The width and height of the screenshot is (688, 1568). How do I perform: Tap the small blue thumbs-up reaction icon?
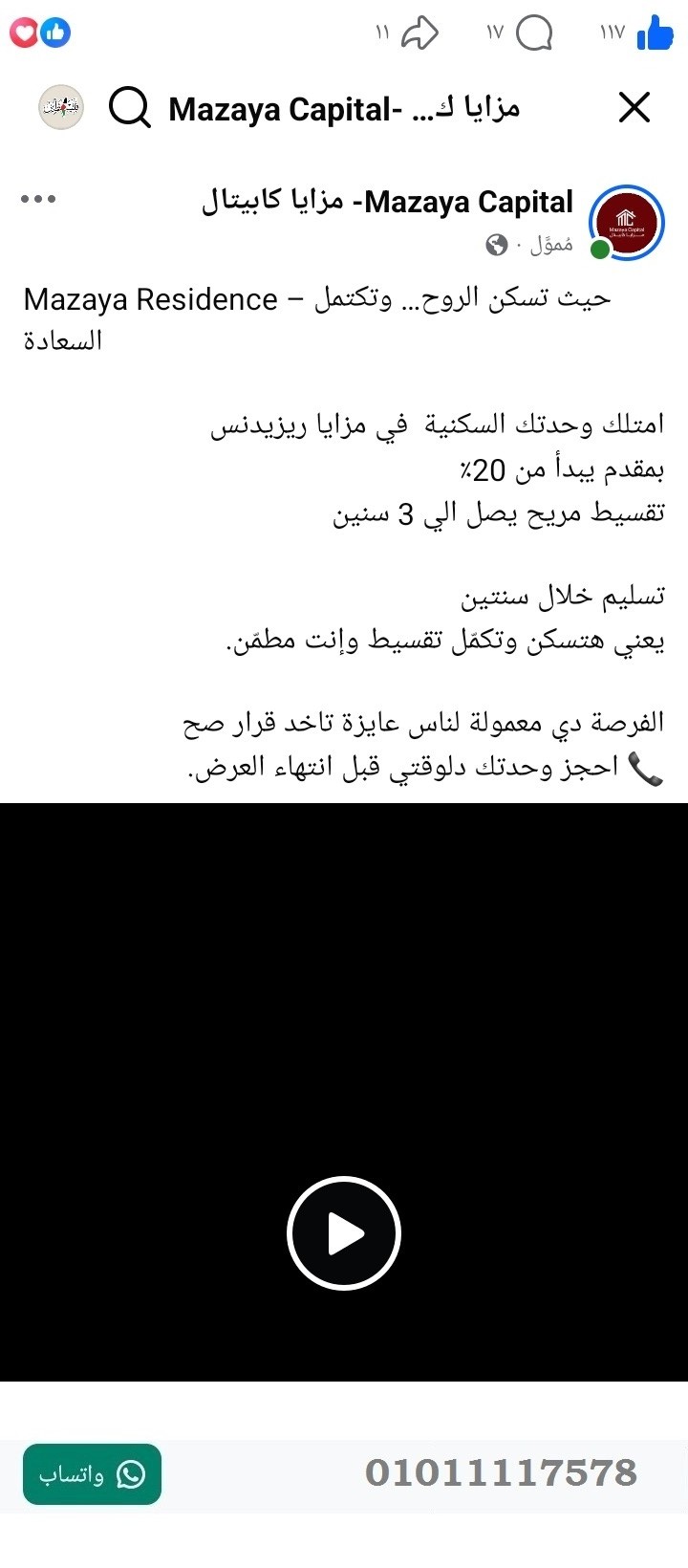[57, 32]
